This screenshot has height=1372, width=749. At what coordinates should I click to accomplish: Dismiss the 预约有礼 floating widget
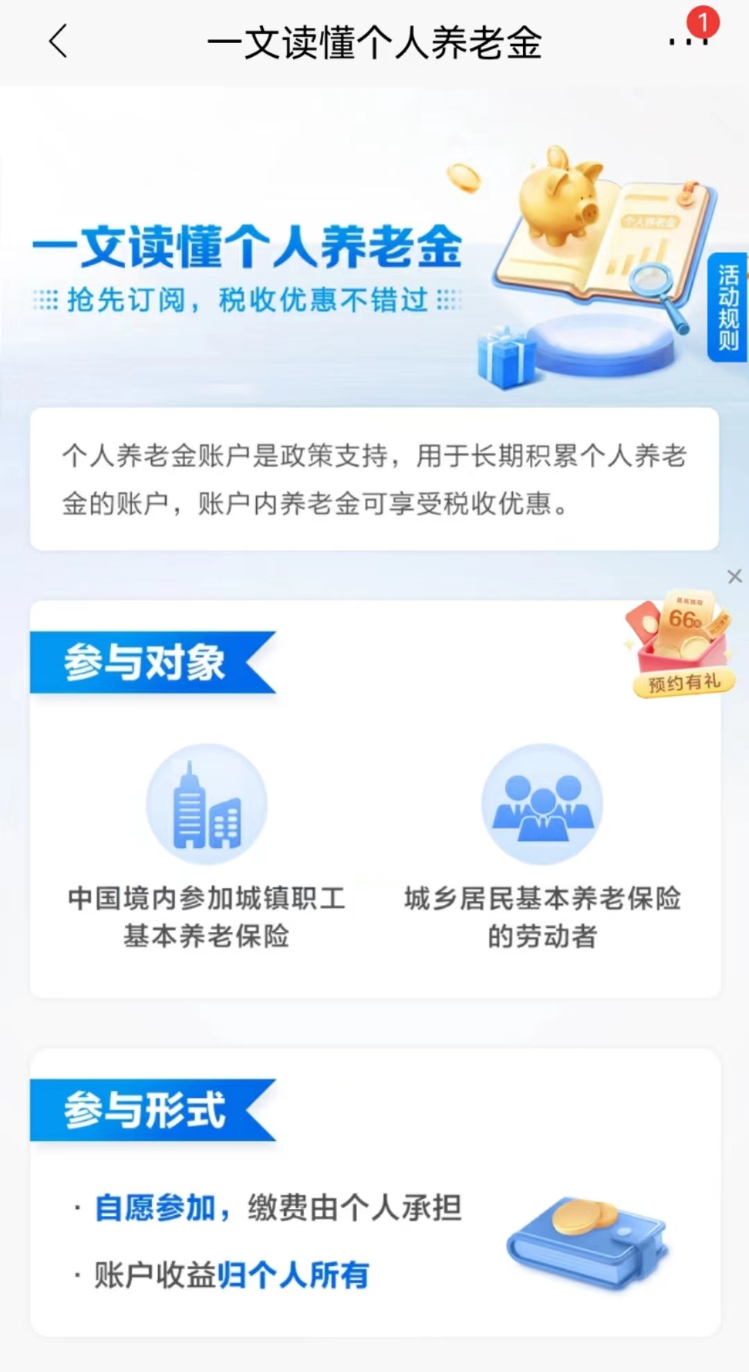734,576
